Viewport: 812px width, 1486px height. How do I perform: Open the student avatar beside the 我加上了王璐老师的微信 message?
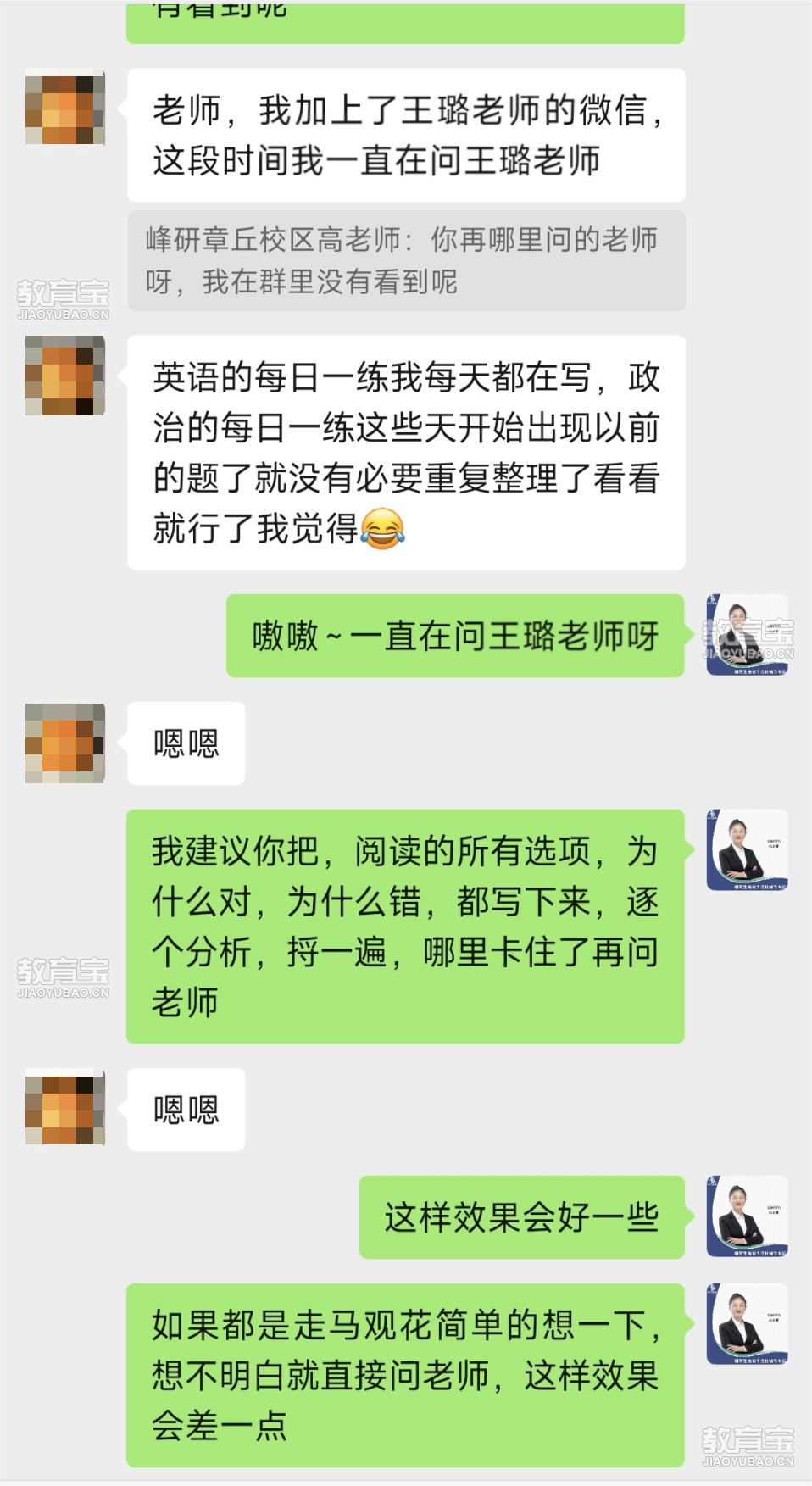tap(65, 108)
